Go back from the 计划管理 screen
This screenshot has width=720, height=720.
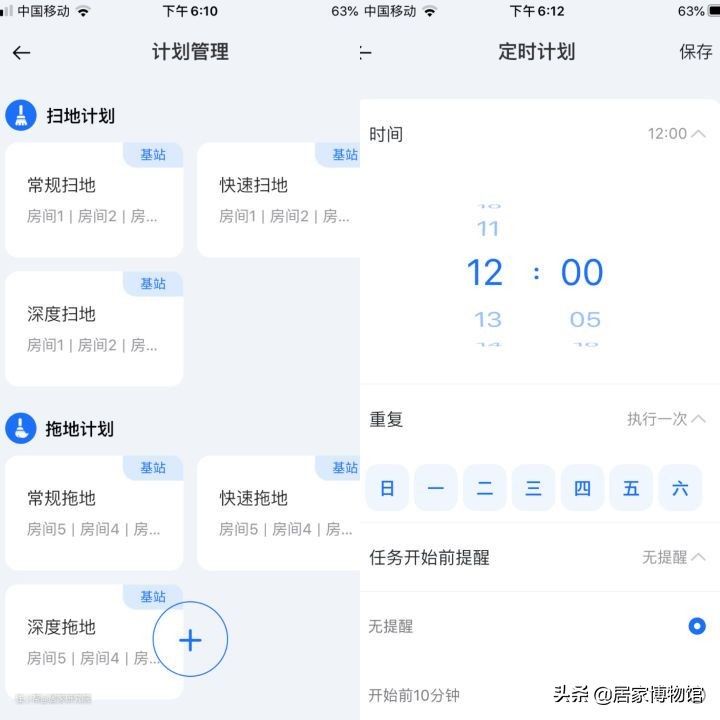[21, 53]
